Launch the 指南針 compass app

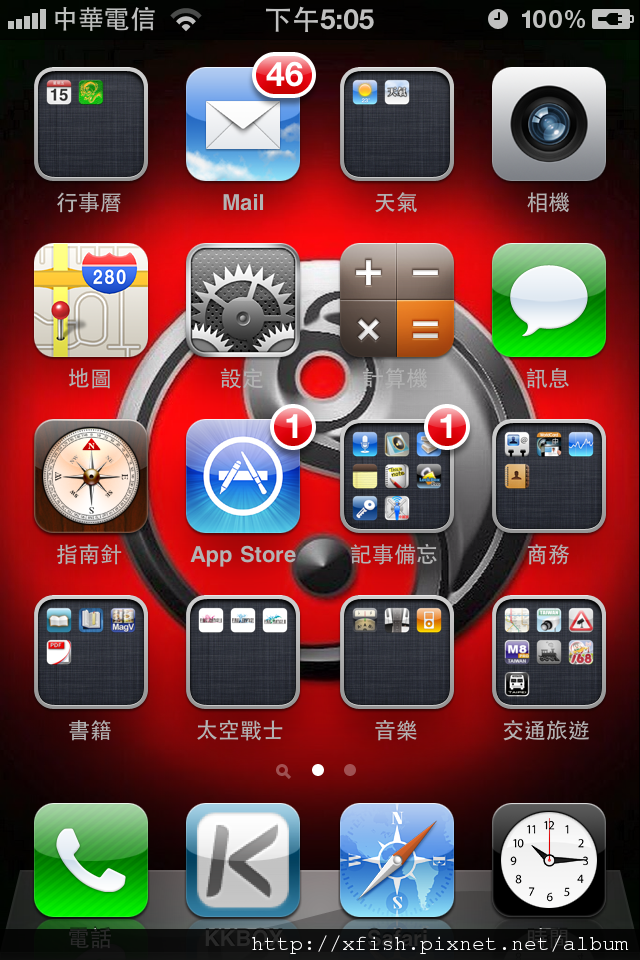[x=91, y=476]
